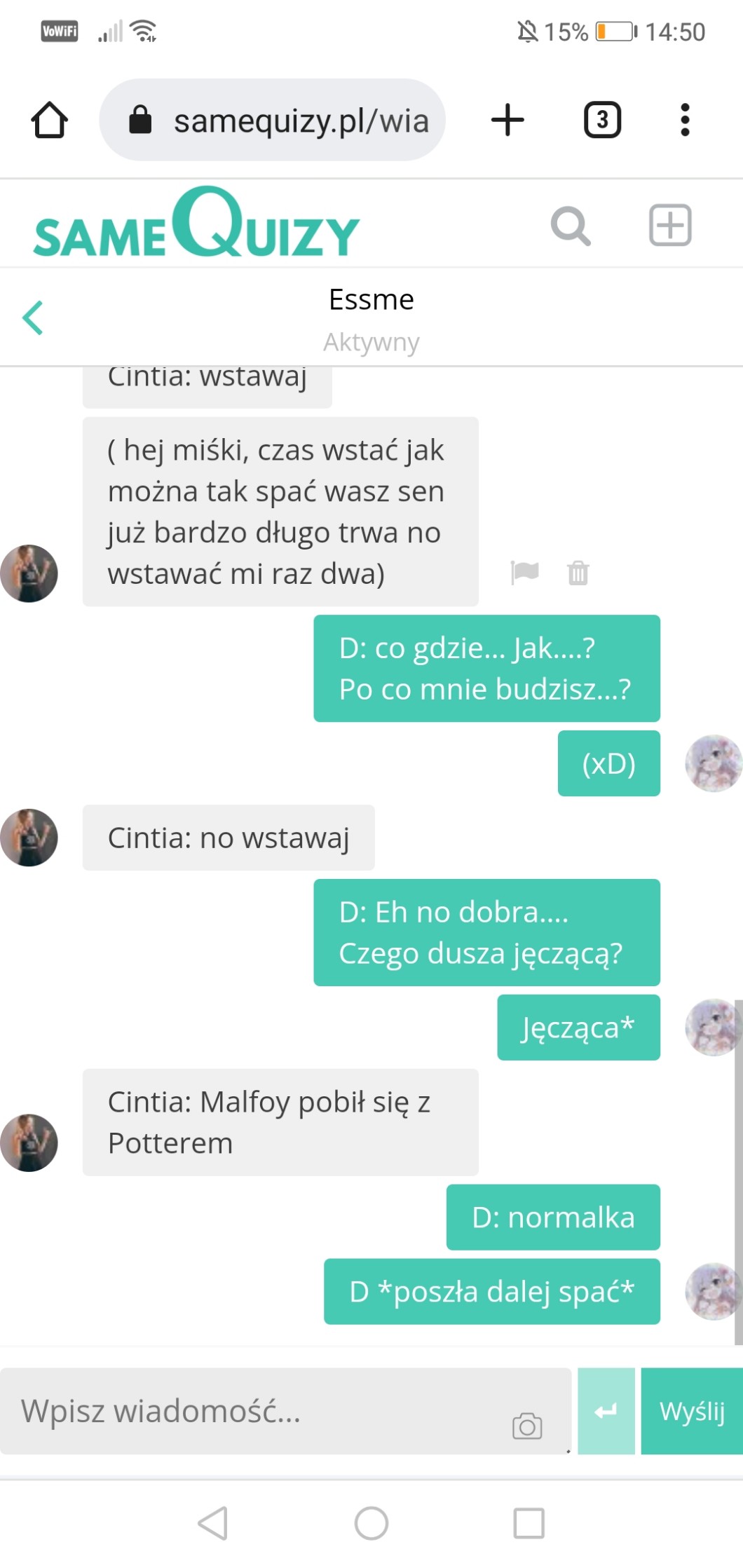Screen dimensions: 743x1568
Task: Delete the 'hej miśki' message
Action: (578, 573)
